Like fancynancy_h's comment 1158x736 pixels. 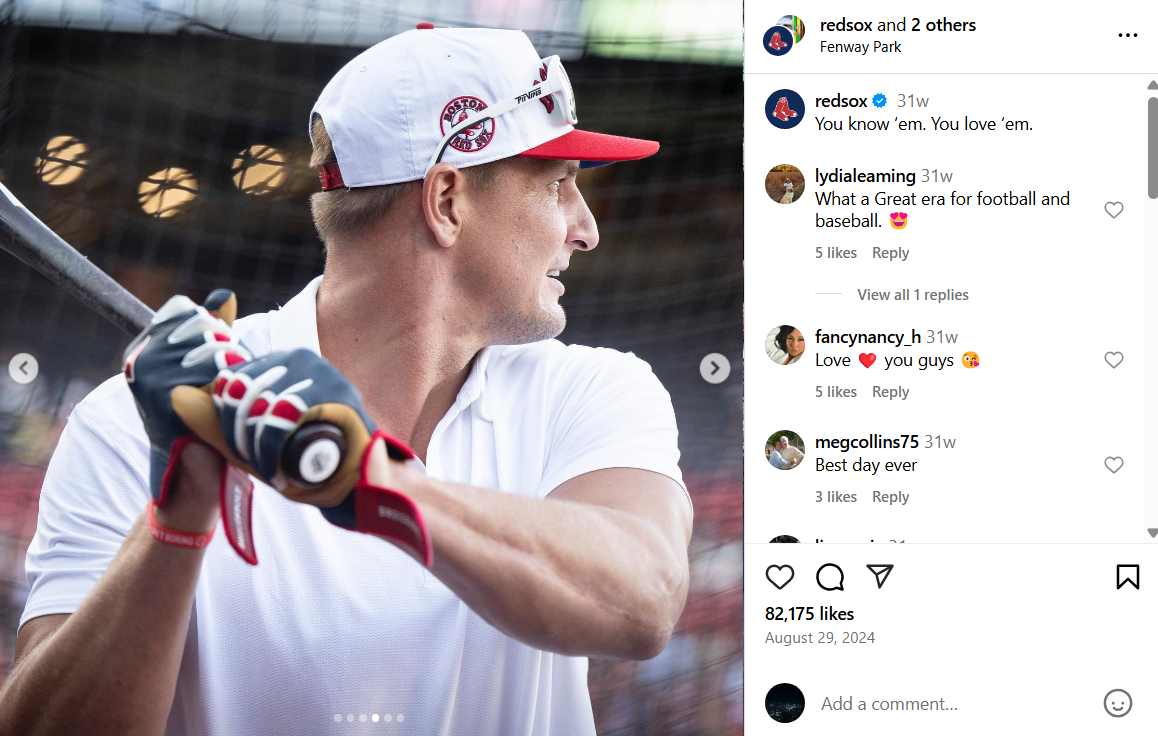[1113, 360]
